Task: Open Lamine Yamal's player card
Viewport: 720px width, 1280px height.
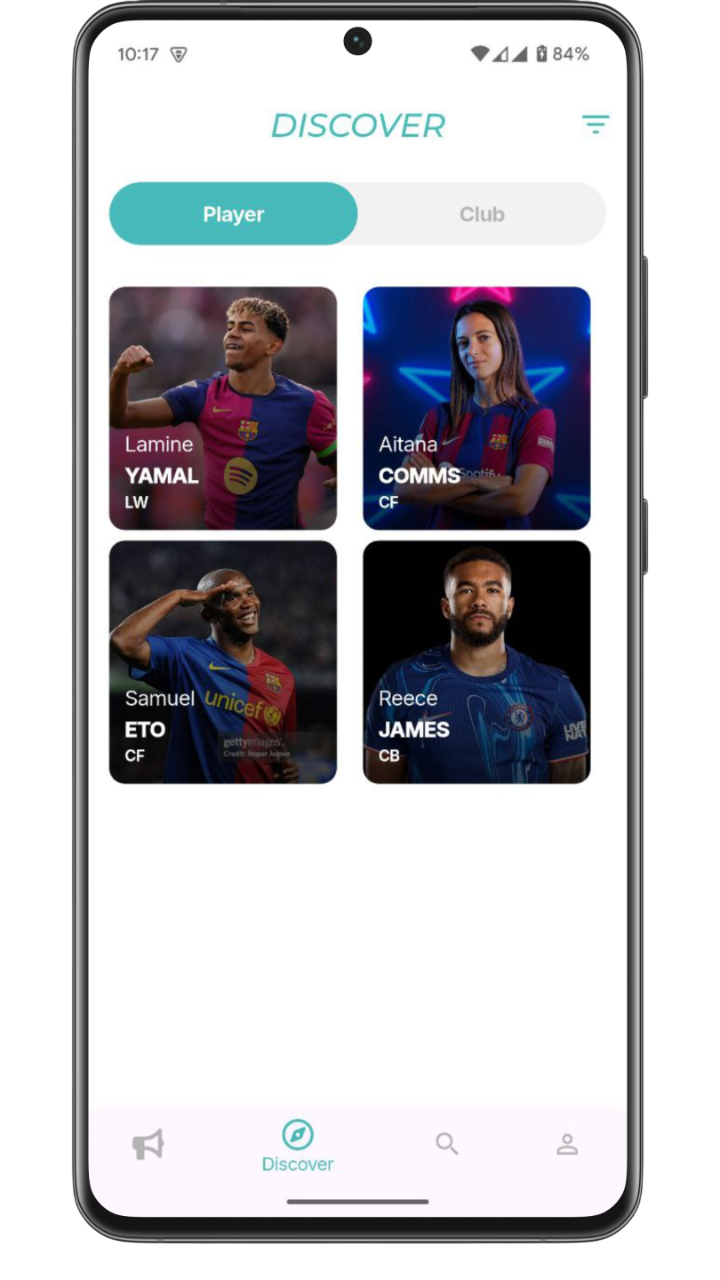Action: (x=223, y=408)
